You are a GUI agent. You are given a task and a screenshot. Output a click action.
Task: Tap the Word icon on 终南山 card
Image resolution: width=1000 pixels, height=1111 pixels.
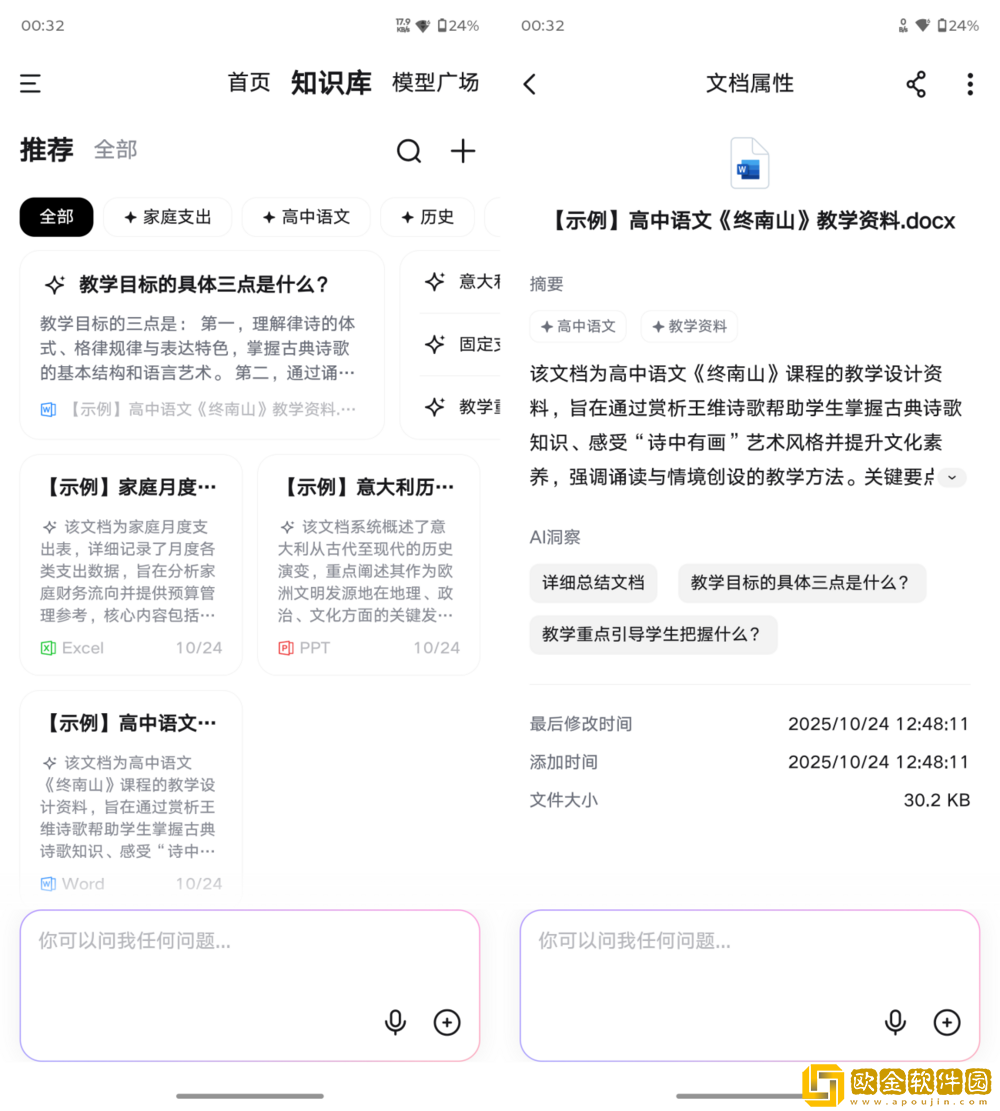point(48,883)
